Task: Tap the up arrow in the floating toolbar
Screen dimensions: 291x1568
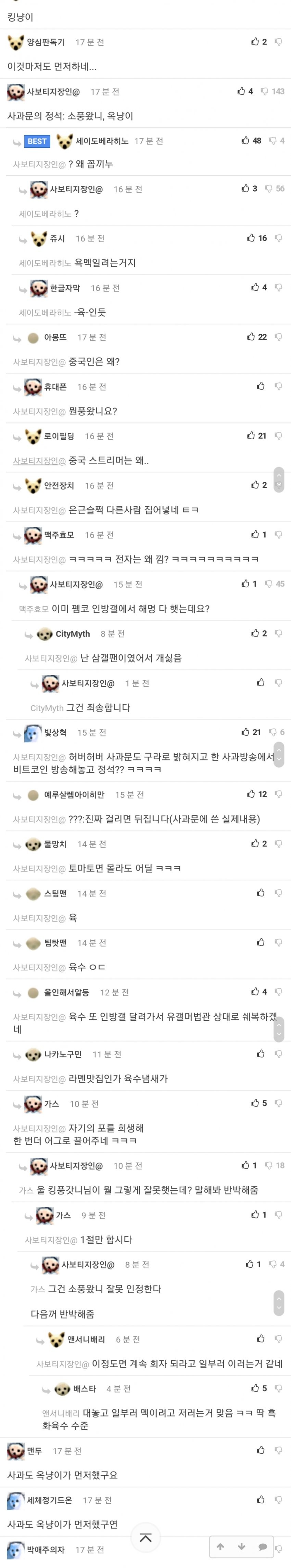Action: [x=220, y=1547]
